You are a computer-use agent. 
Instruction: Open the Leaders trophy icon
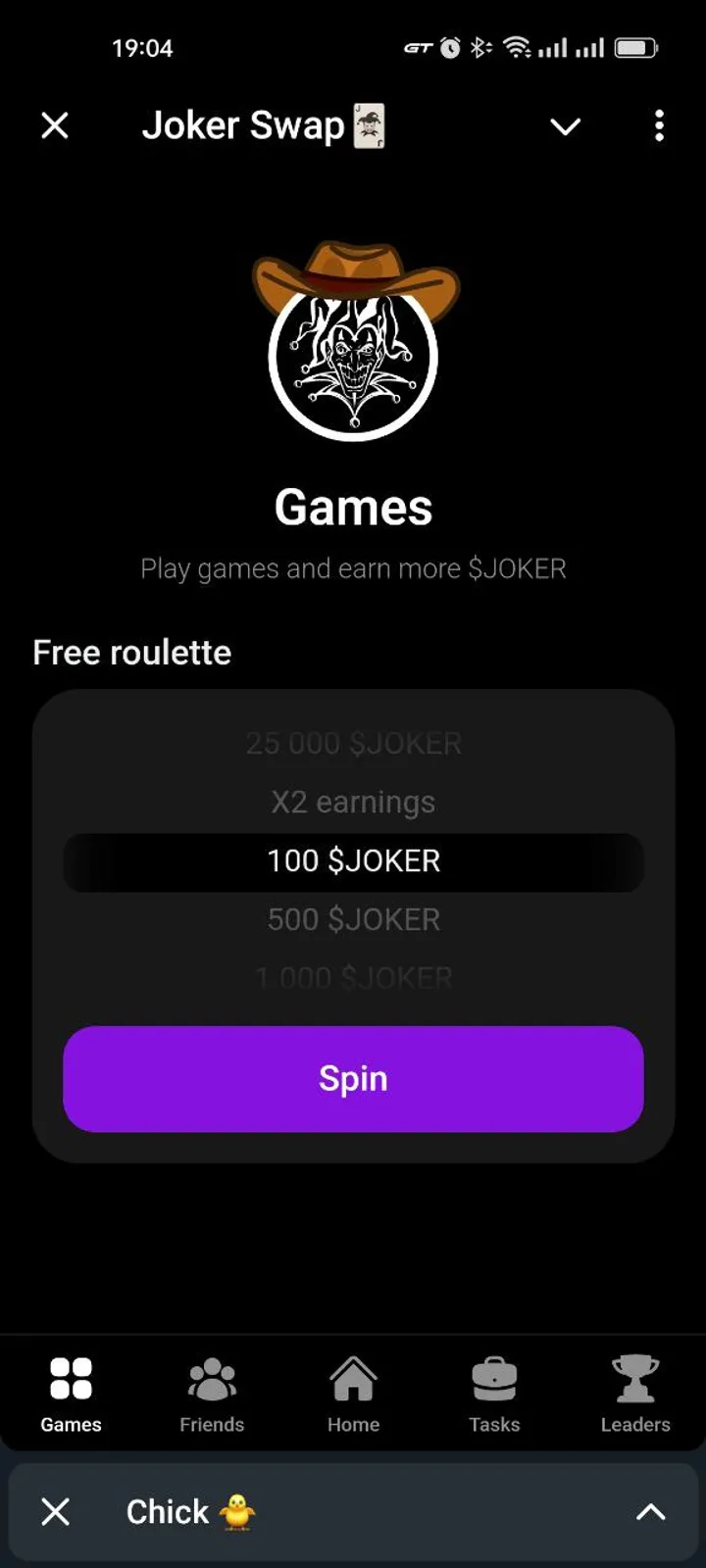point(634,1377)
